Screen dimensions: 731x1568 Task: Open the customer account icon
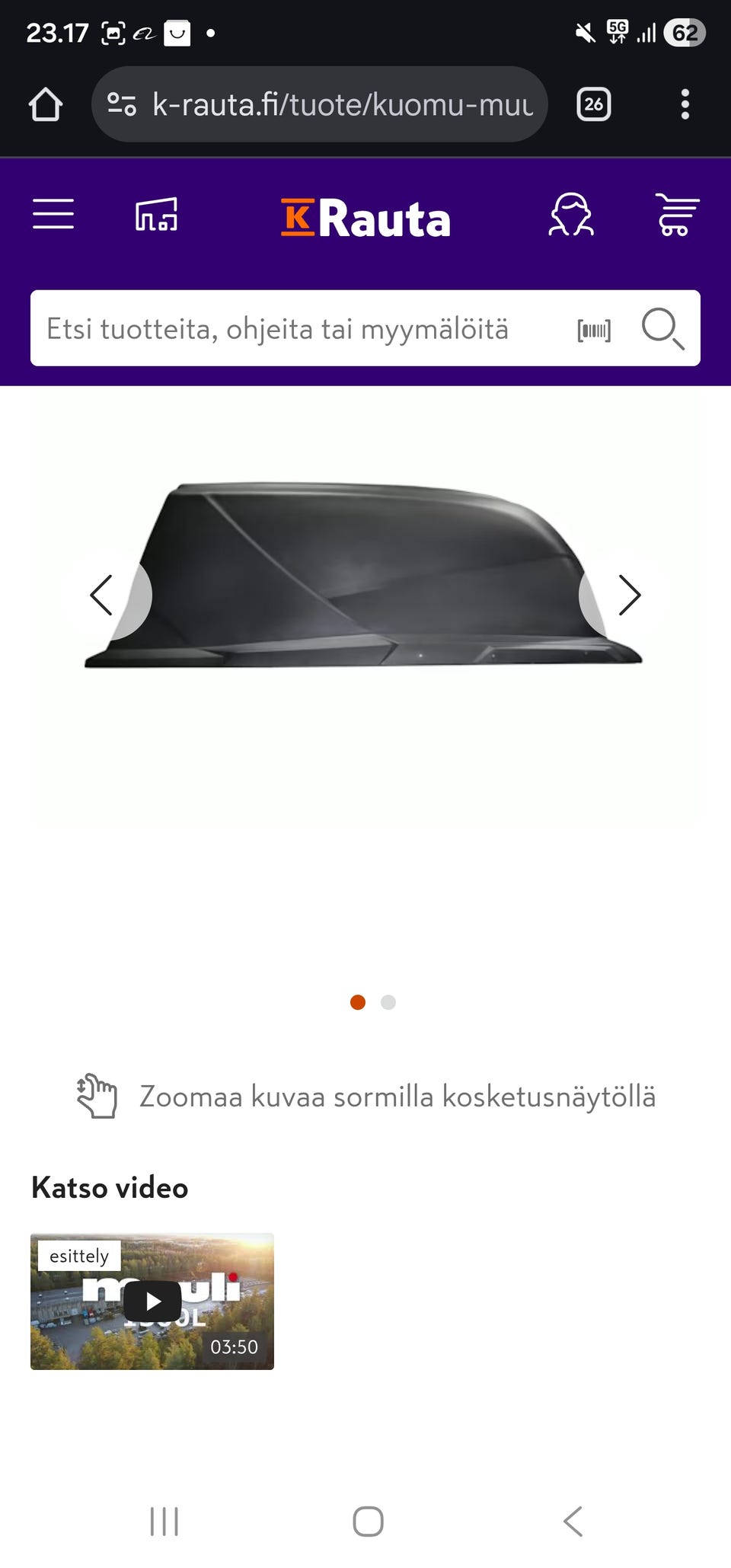pyautogui.click(x=571, y=216)
